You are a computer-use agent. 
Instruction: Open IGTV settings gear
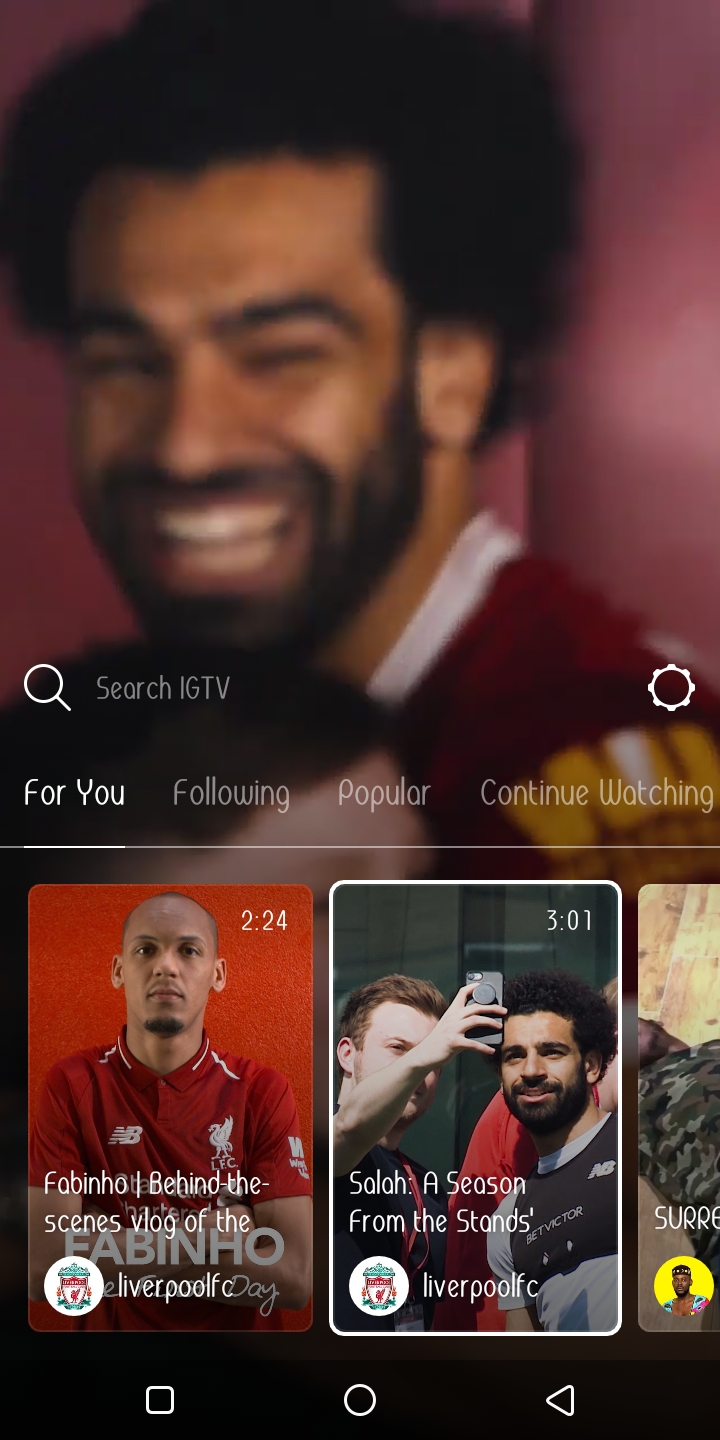point(671,688)
